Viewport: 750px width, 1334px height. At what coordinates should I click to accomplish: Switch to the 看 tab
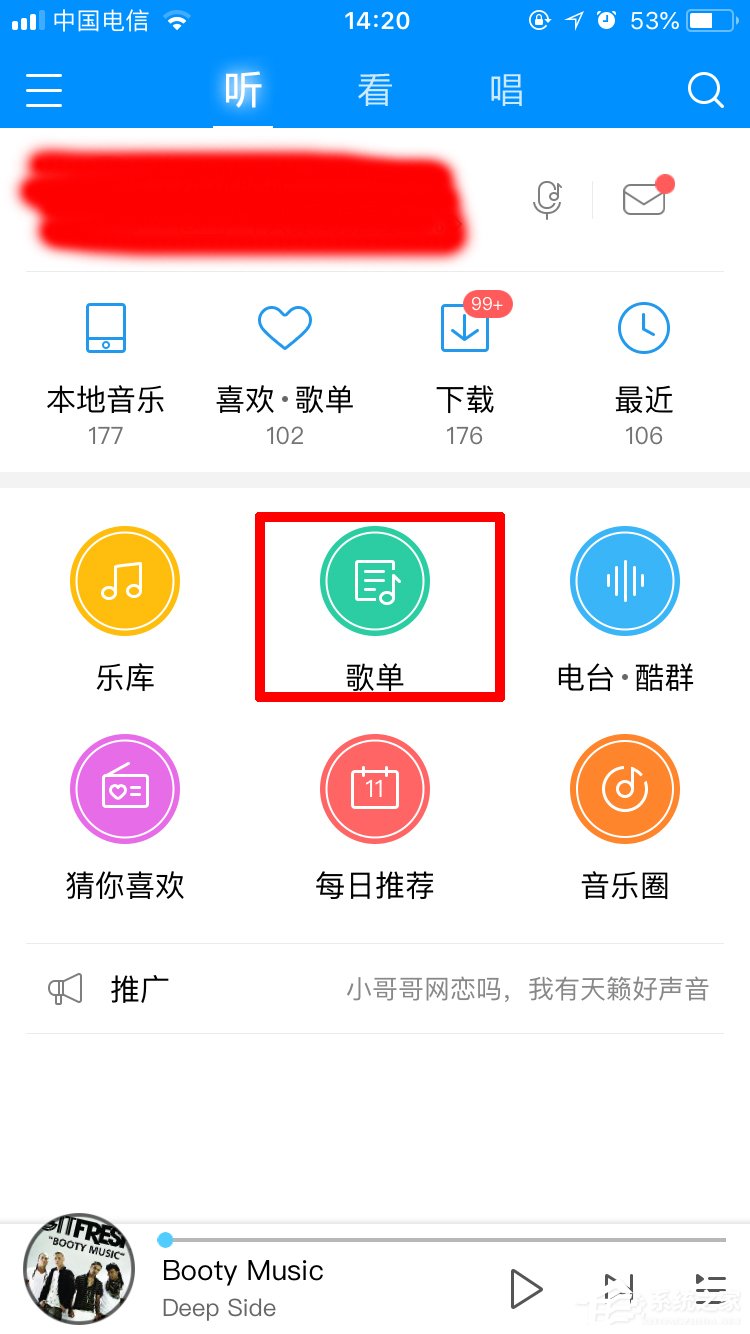coord(374,90)
